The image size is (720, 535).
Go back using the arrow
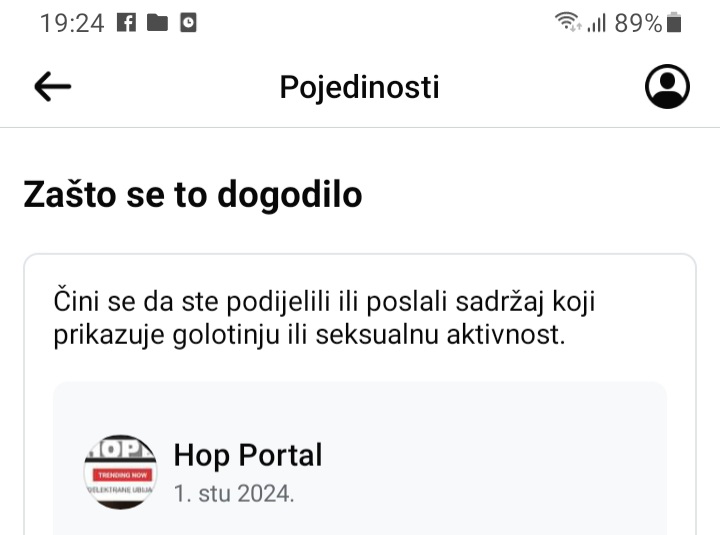pos(53,87)
